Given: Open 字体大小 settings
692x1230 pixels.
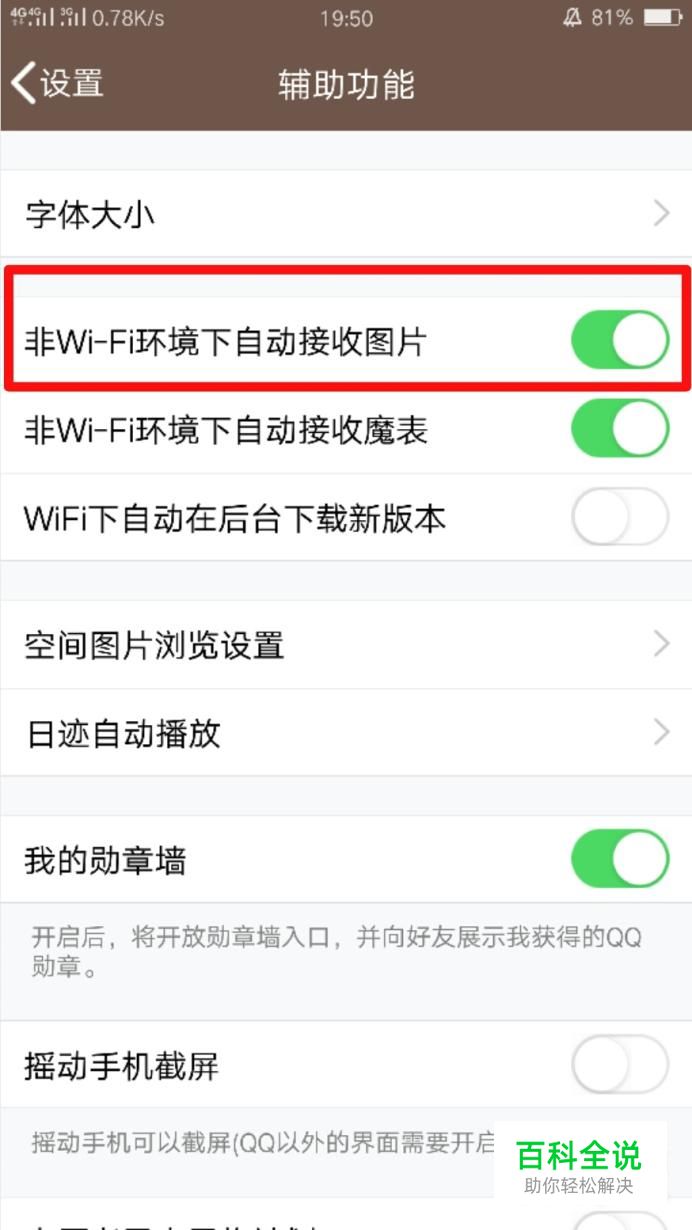Looking at the screenshot, I should [346, 214].
